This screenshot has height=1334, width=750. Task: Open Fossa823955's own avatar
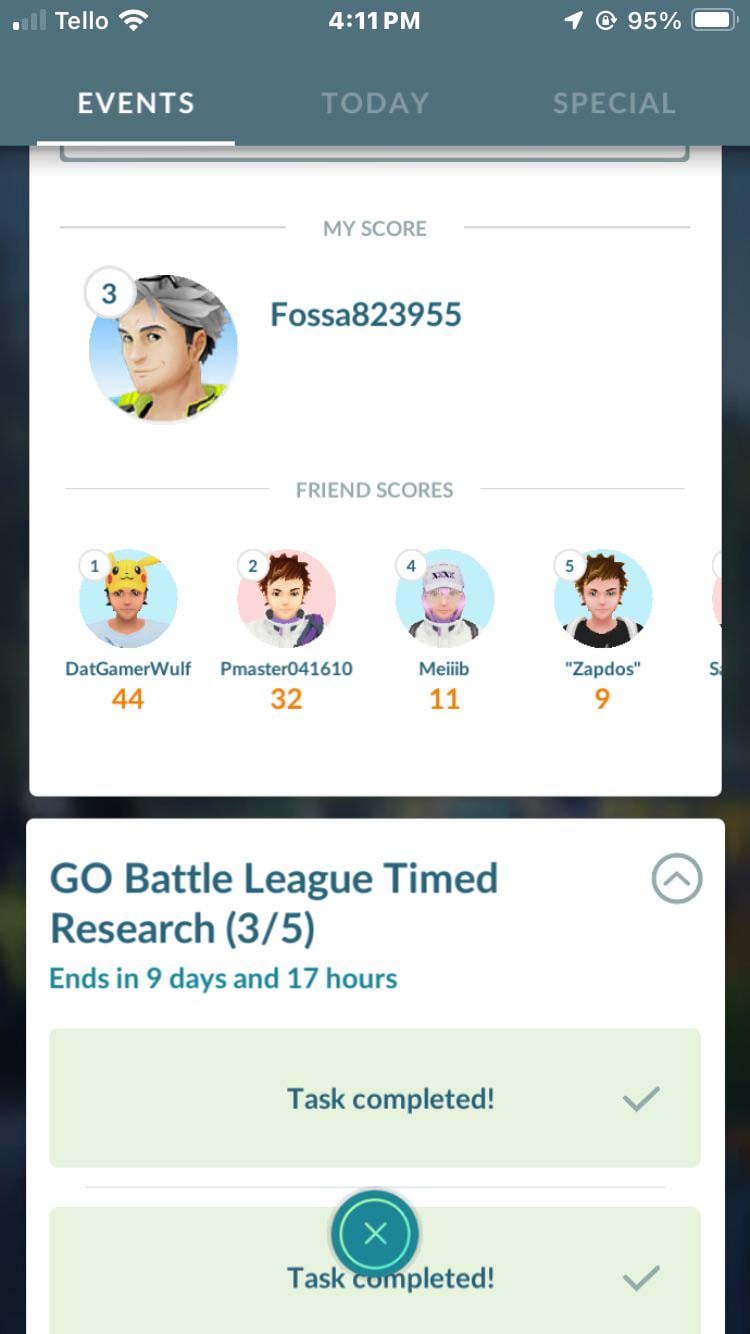click(x=163, y=348)
